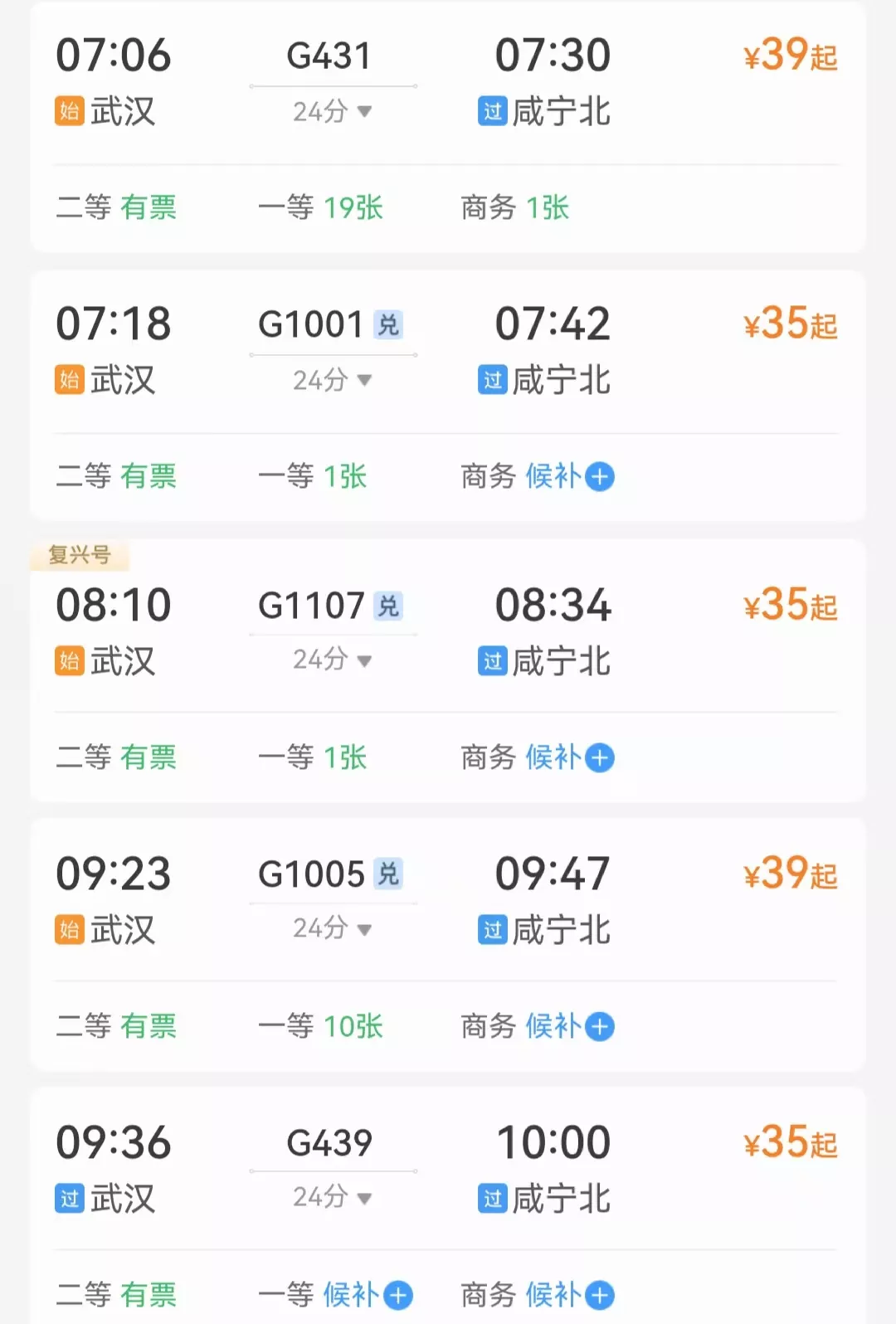Show G439's 24分 stop timetable
The image size is (896, 1324).
point(332,1197)
